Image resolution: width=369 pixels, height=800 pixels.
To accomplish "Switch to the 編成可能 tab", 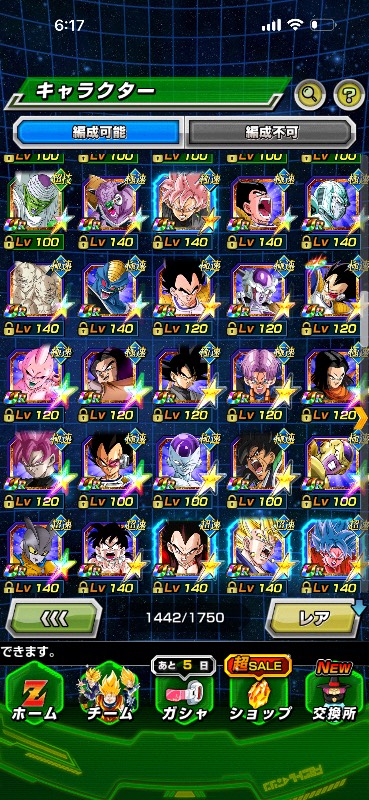I will [98, 133].
